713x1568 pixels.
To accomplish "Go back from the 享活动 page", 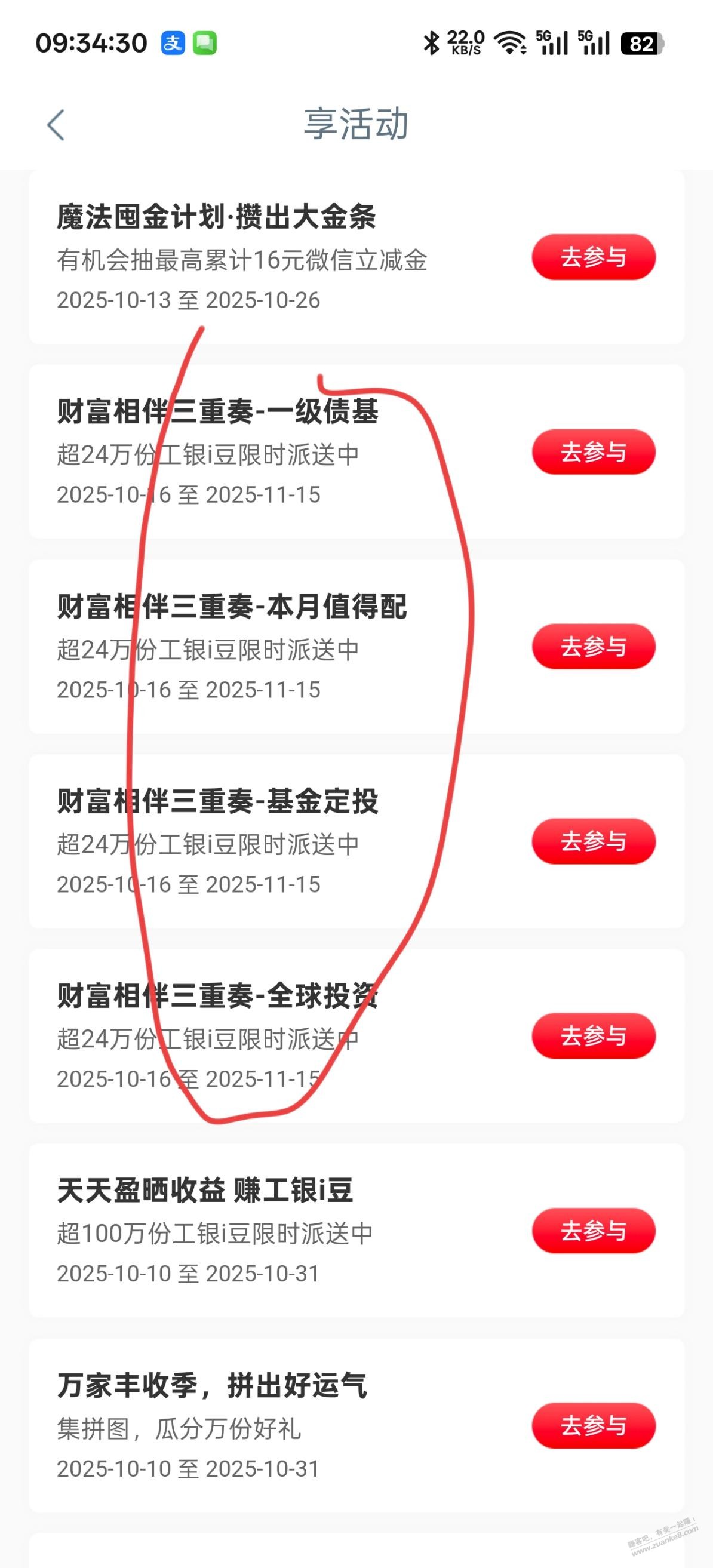I will click(56, 125).
